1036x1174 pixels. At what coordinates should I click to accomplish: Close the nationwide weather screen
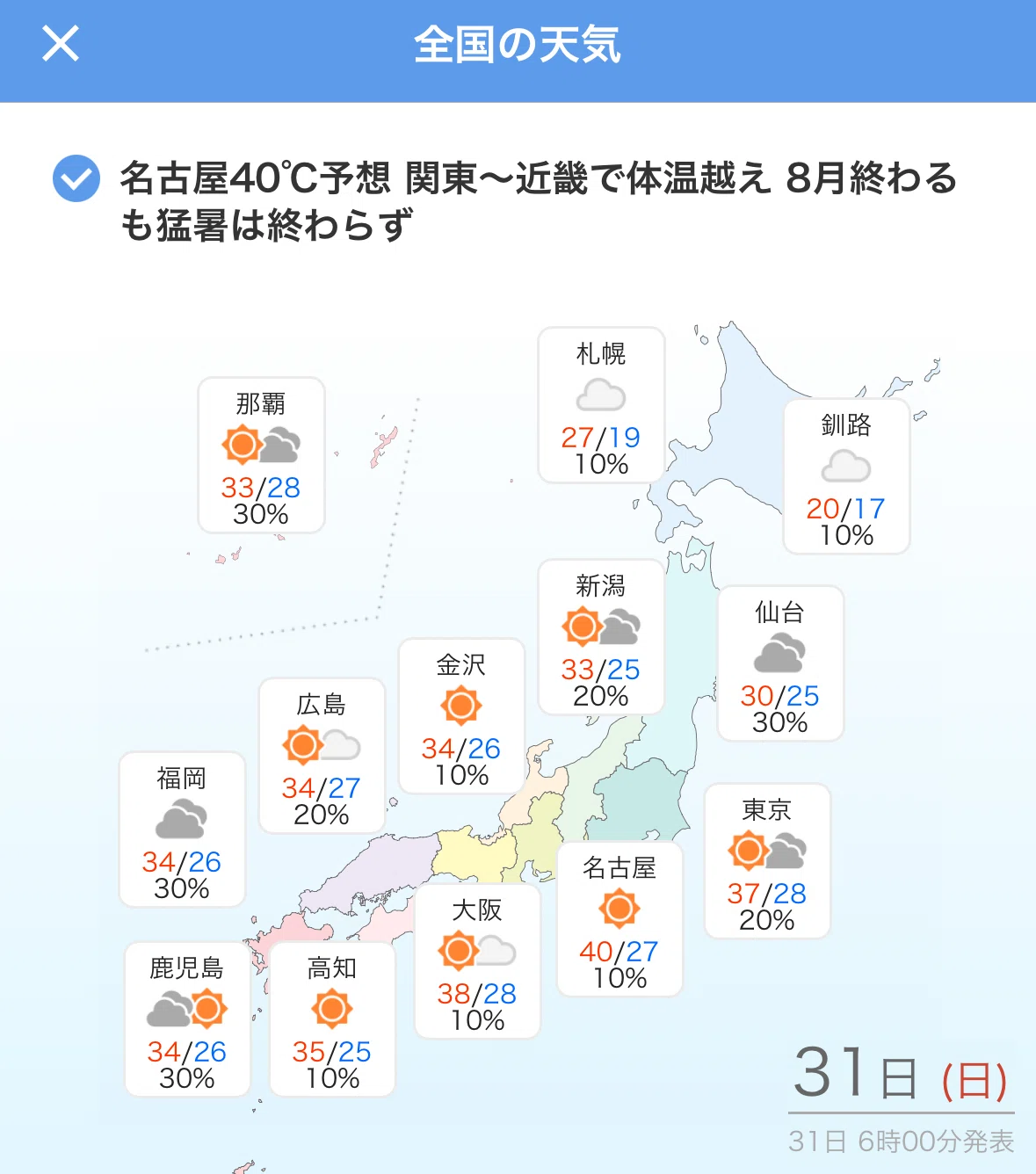pos(61,43)
